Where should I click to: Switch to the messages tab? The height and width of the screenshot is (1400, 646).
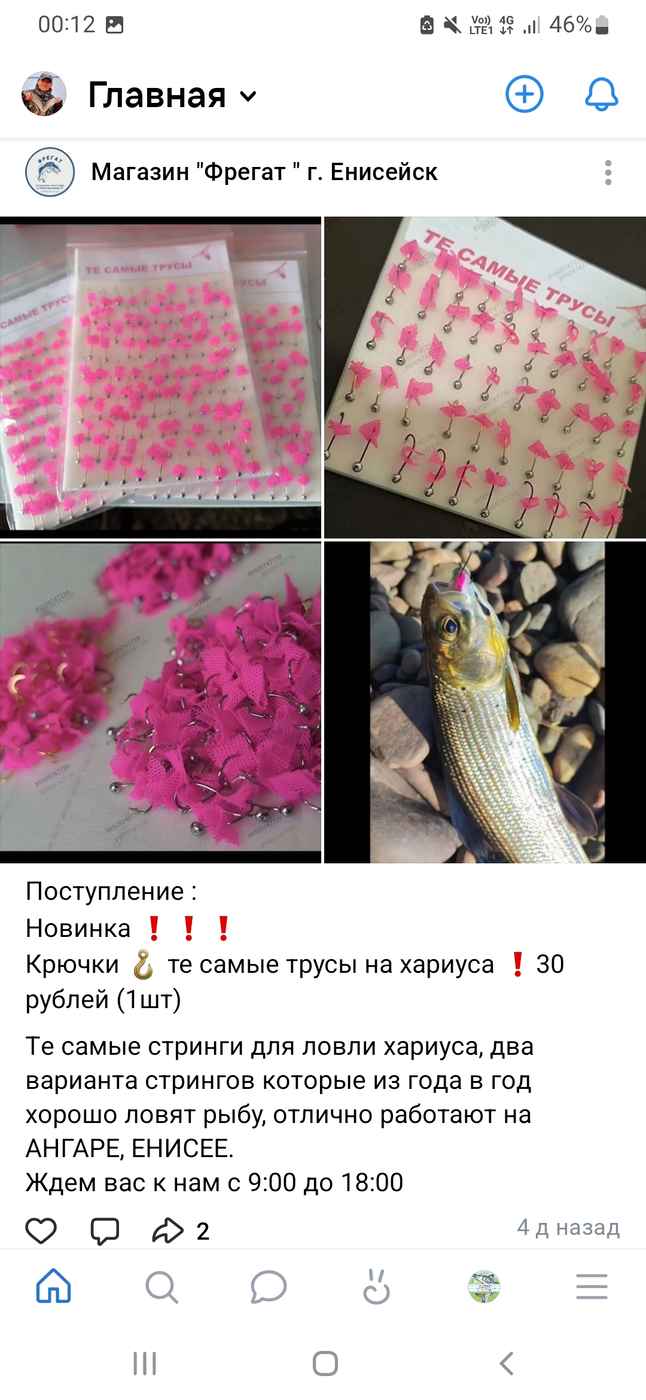[x=269, y=1286]
